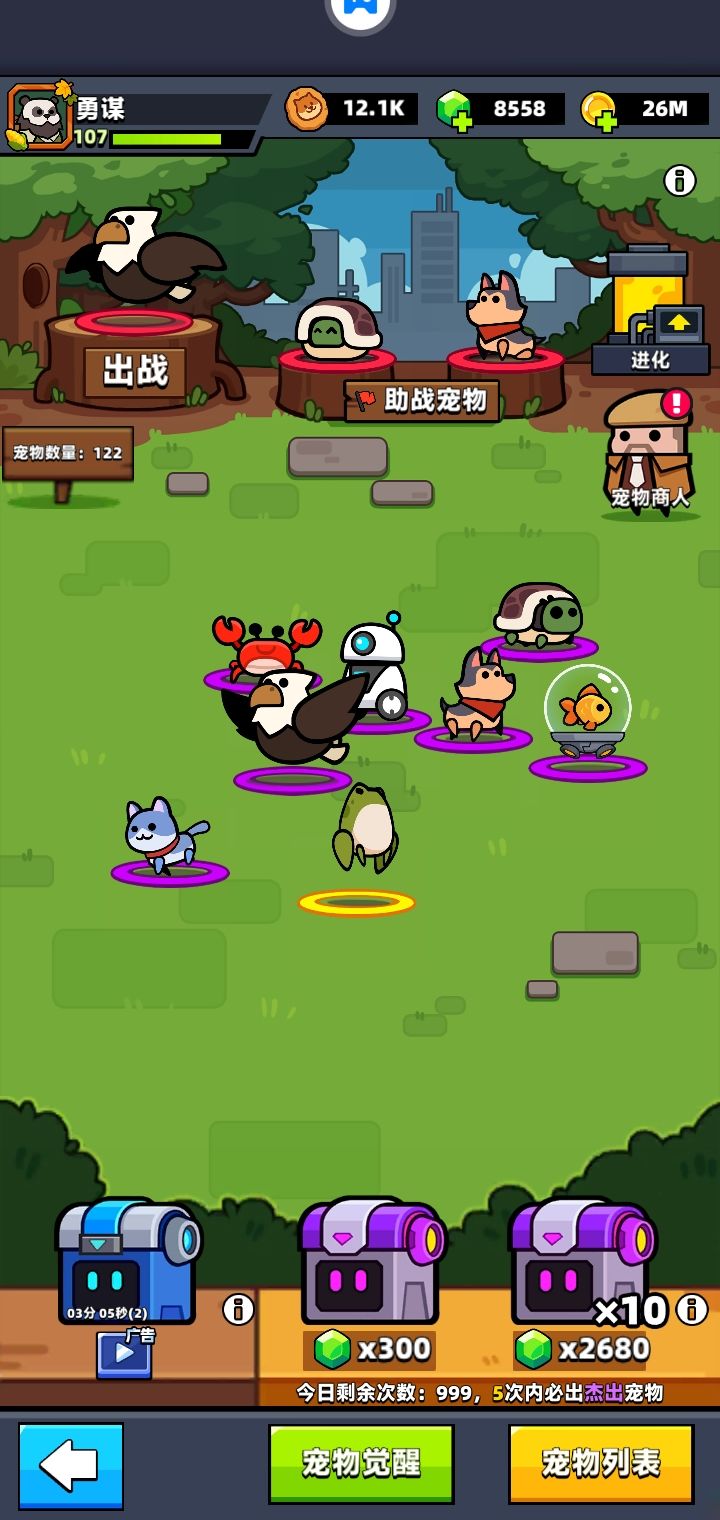Viewport: 720px width, 1520px height.
Task: Open 宠物觉醒 pet awakening
Action: 360,1464
